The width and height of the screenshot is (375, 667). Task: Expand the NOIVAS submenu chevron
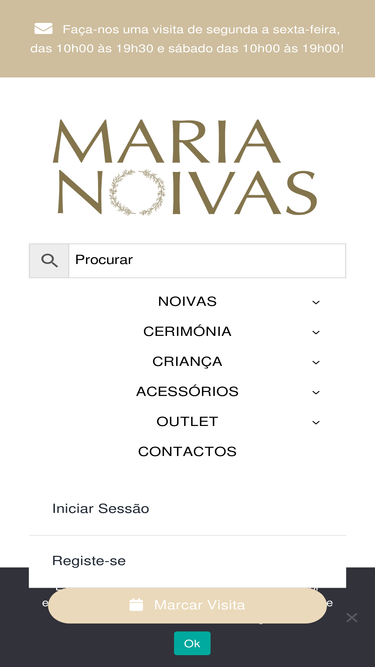316,302
